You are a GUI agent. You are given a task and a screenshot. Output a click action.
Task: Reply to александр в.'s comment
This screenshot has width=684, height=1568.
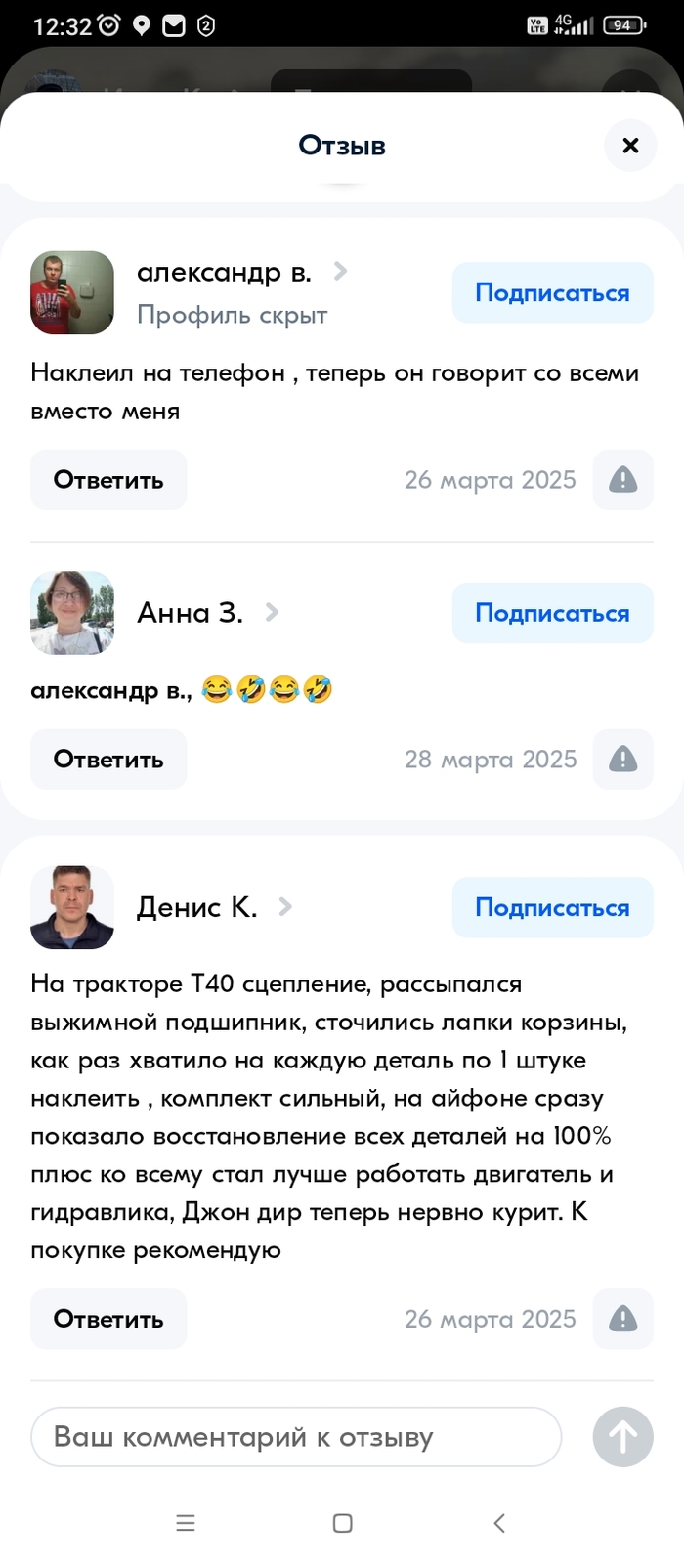click(108, 480)
